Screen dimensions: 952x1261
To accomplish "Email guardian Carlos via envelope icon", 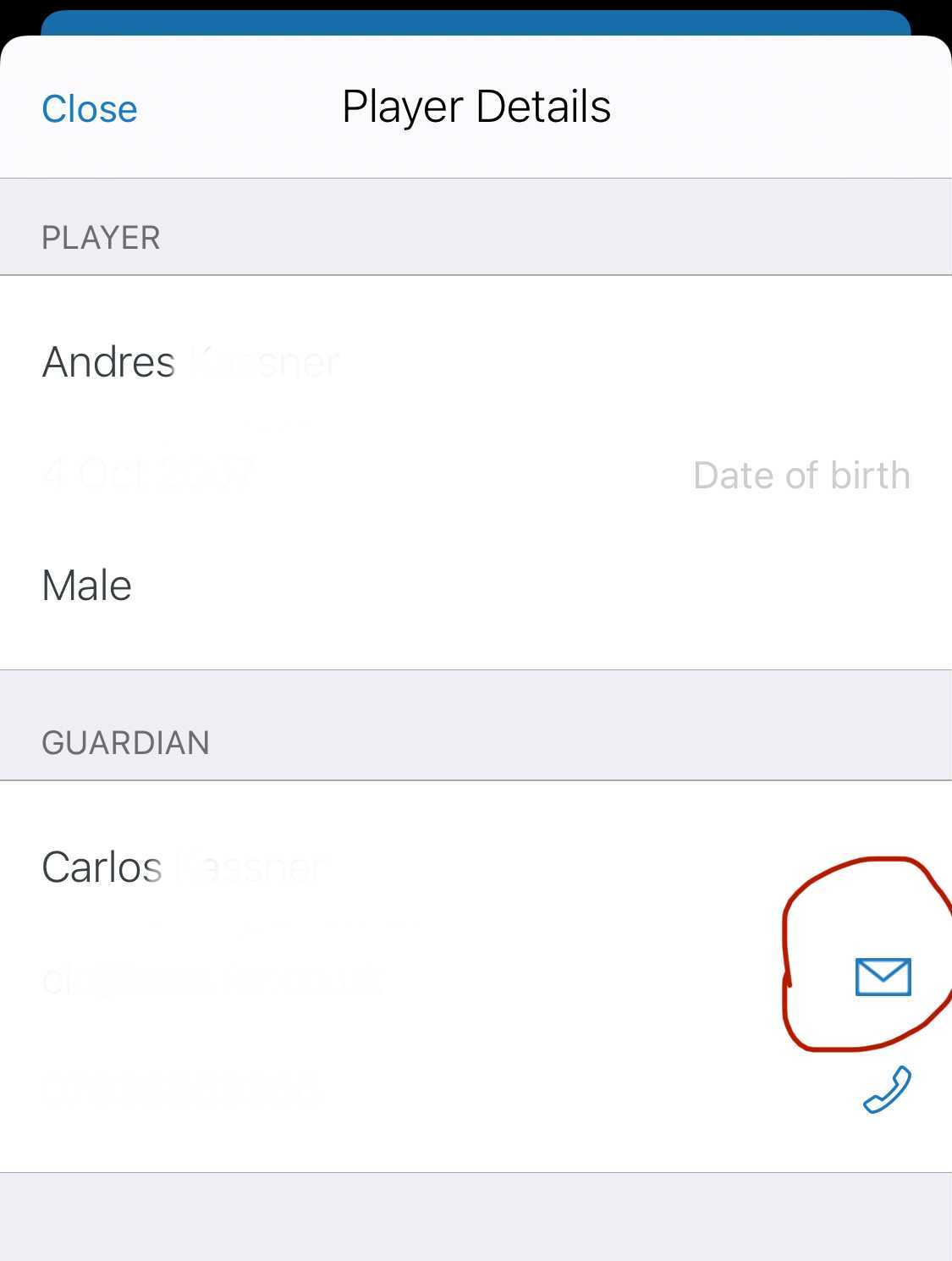I will [883, 977].
